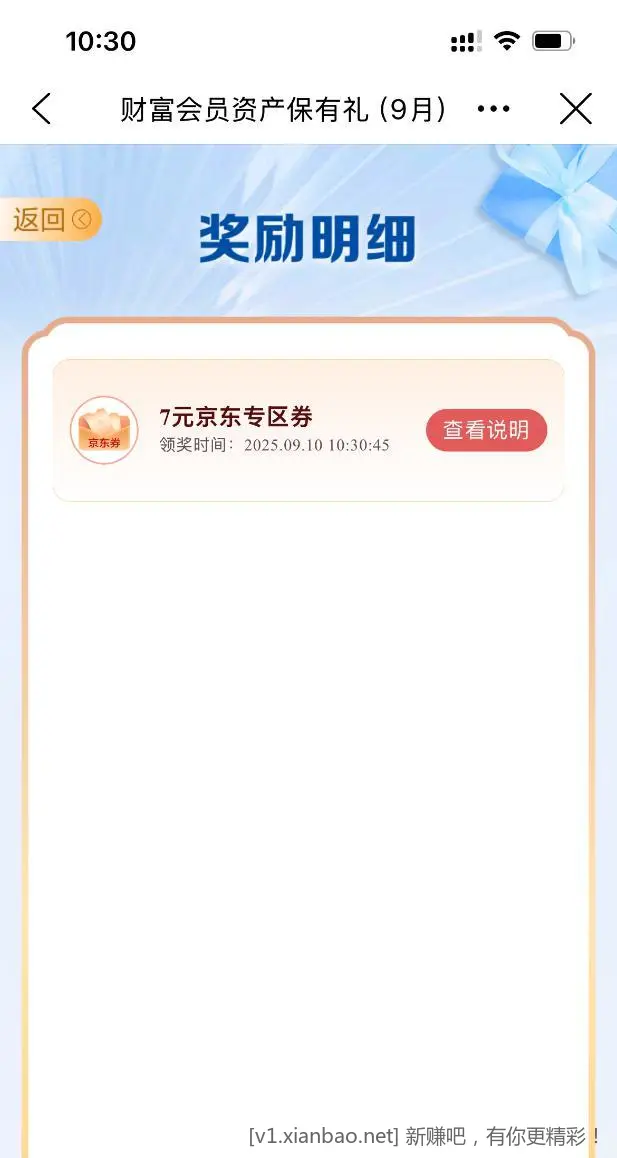Go back with the header arrow
Viewport: 617px width, 1158px height.
click(41, 109)
